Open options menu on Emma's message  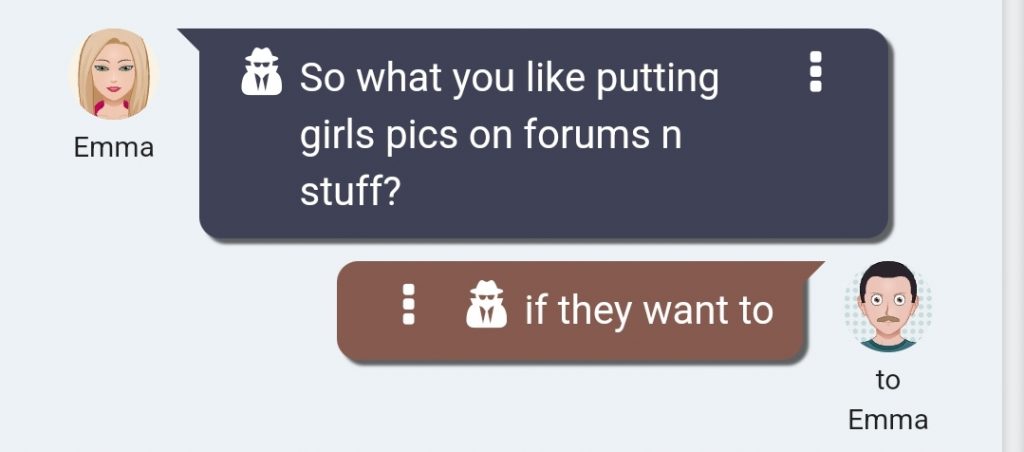815,73
